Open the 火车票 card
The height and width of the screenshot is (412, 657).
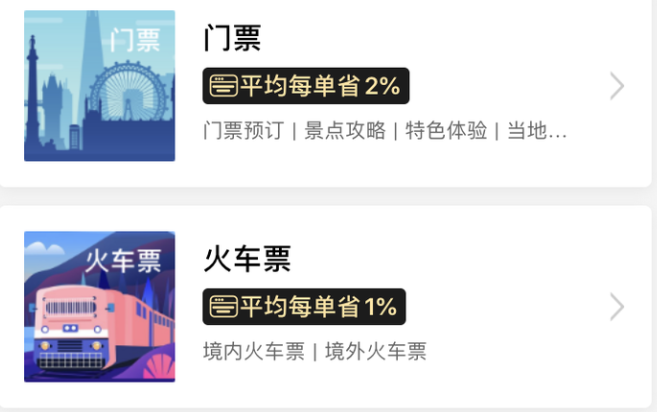click(328, 307)
